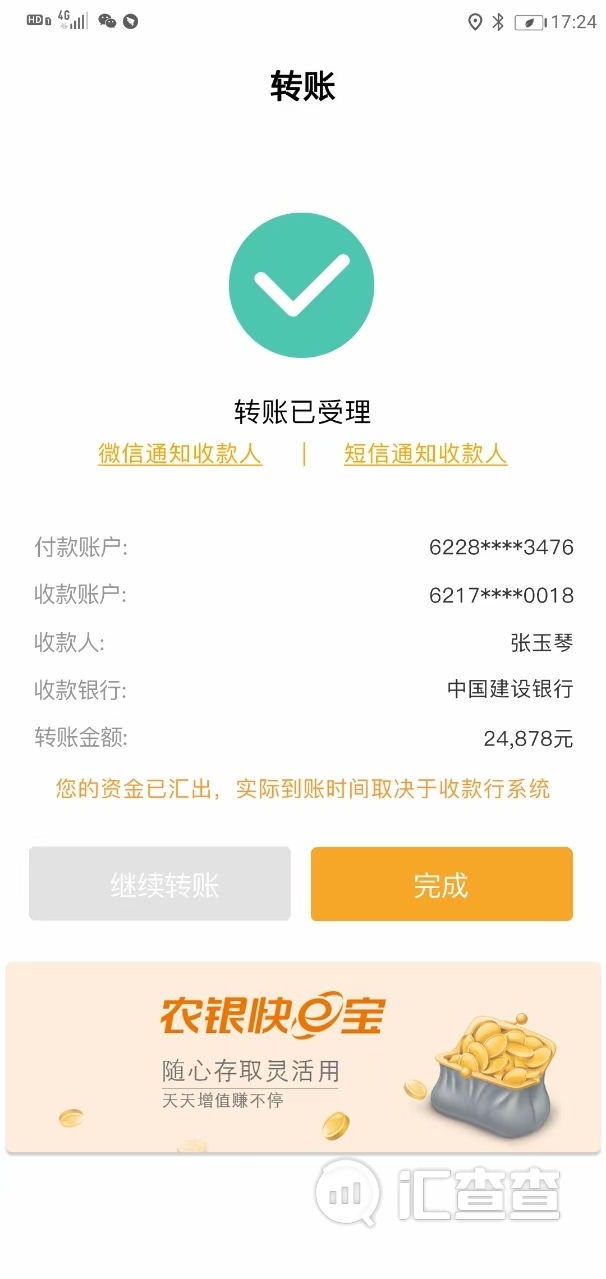Image resolution: width=606 pixels, height=1279 pixels.
Task: Open the 农银快e宝 promotion banner
Action: coord(303,1056)
